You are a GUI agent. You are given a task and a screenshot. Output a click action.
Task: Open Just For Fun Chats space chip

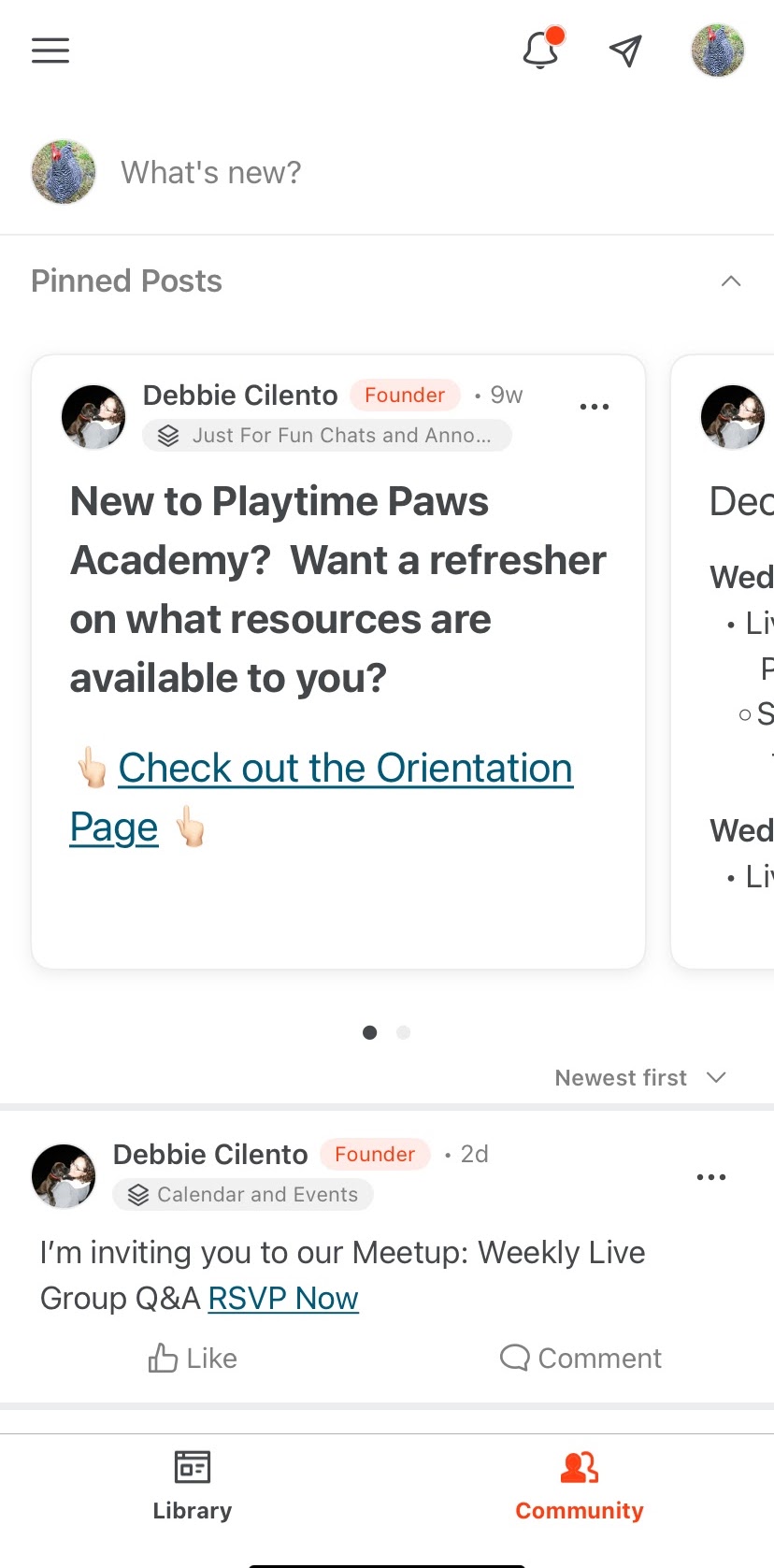tap(327, 436)
